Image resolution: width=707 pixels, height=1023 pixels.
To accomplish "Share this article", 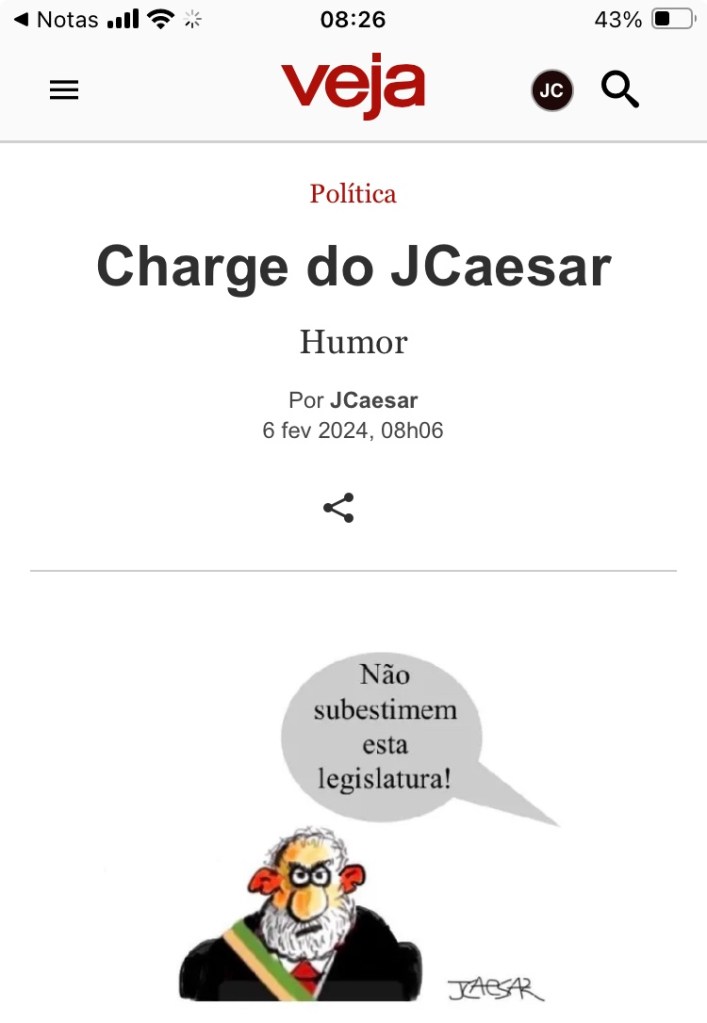I will tap(339, 508).
